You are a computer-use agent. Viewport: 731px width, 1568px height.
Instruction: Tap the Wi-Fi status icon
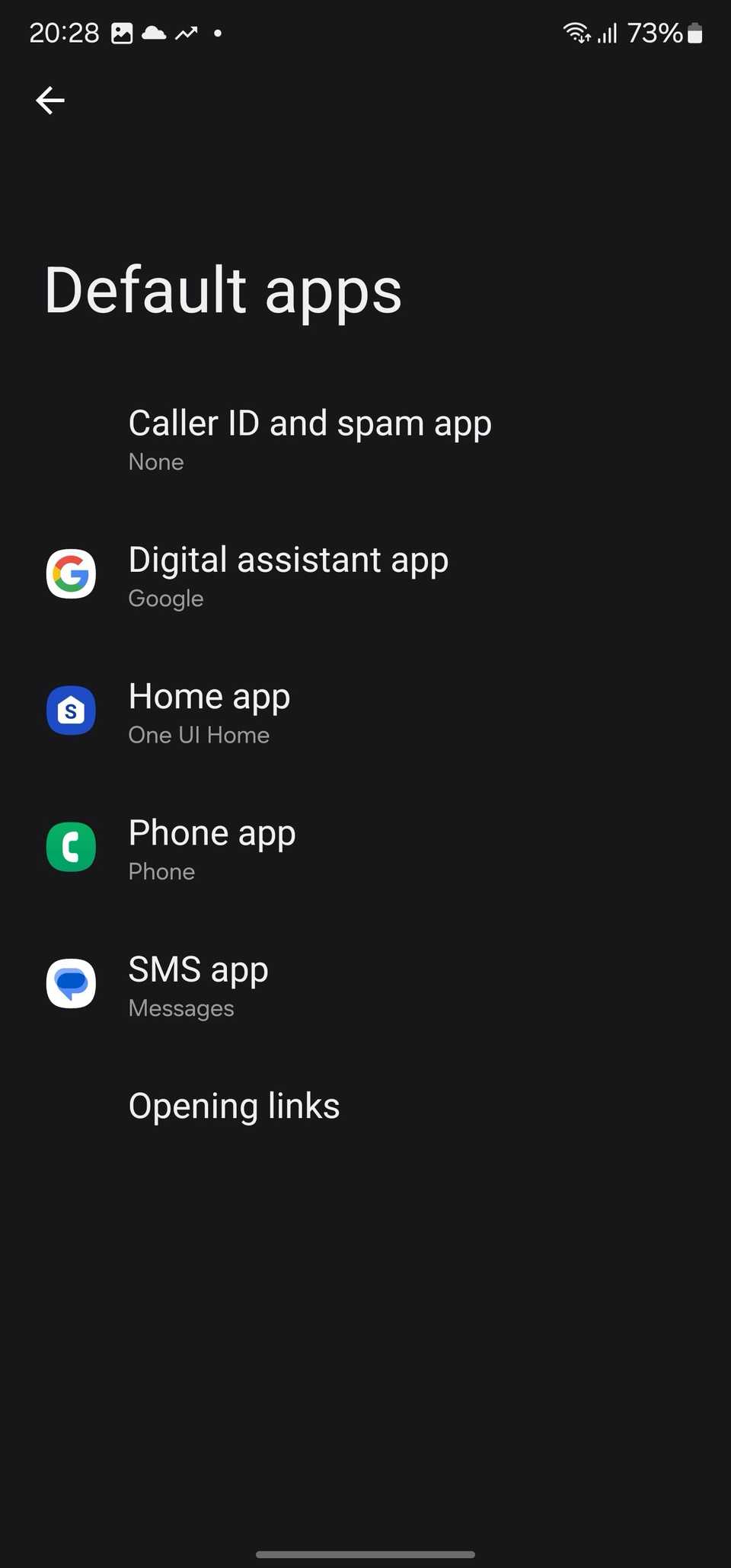pos(576,32)
